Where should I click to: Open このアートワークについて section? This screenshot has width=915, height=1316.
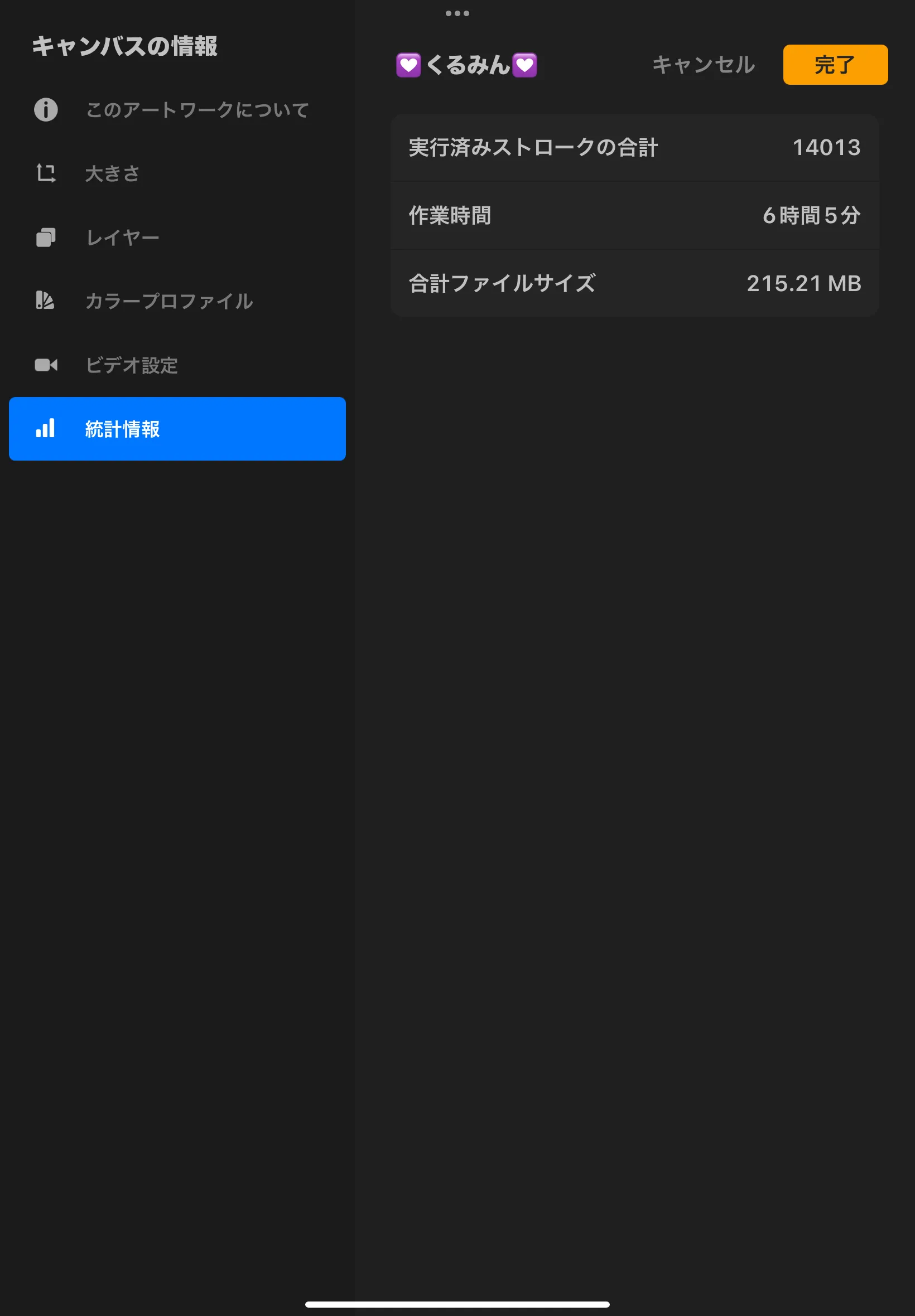tap(177, 109)
